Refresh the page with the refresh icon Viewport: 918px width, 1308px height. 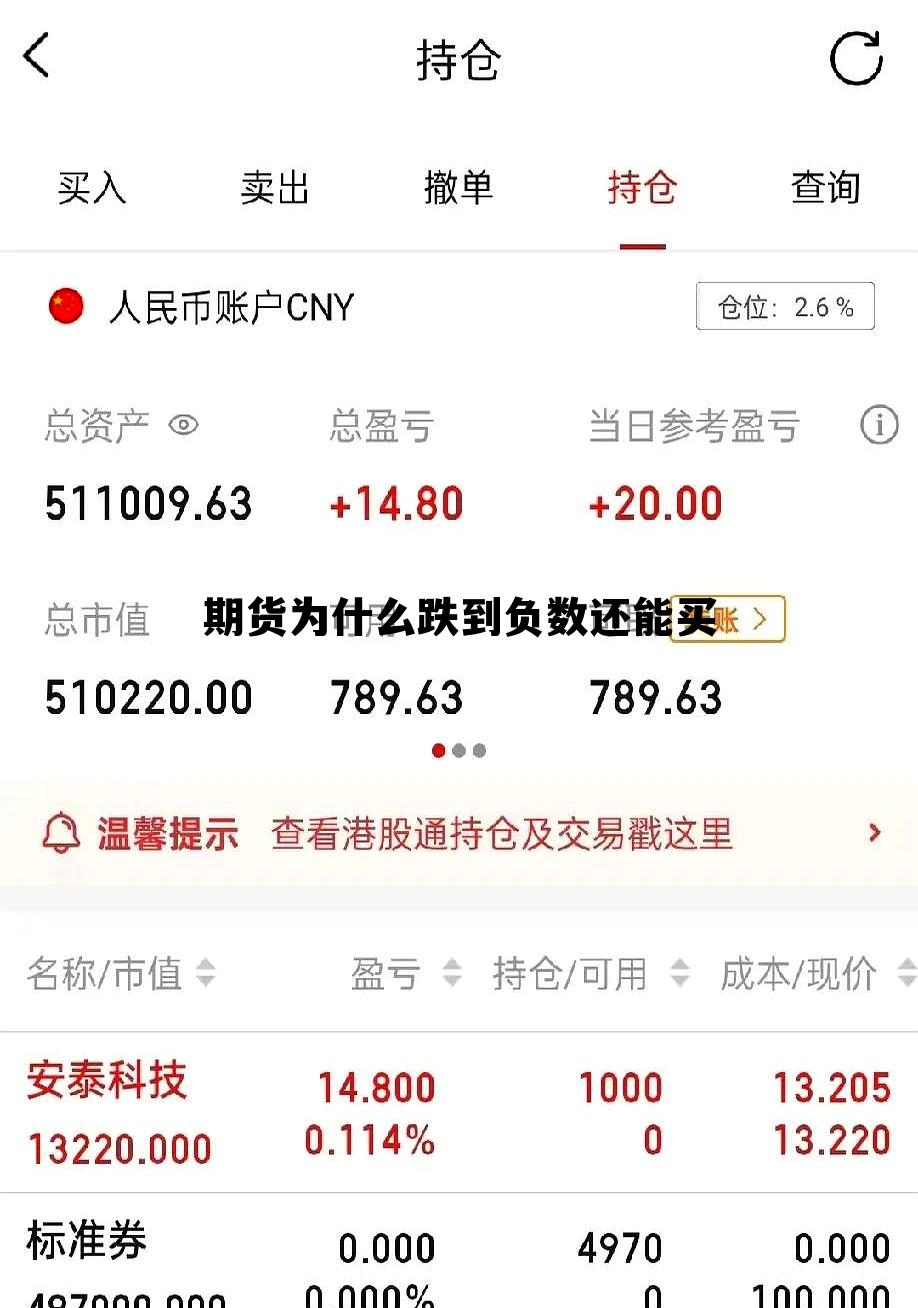855,57
